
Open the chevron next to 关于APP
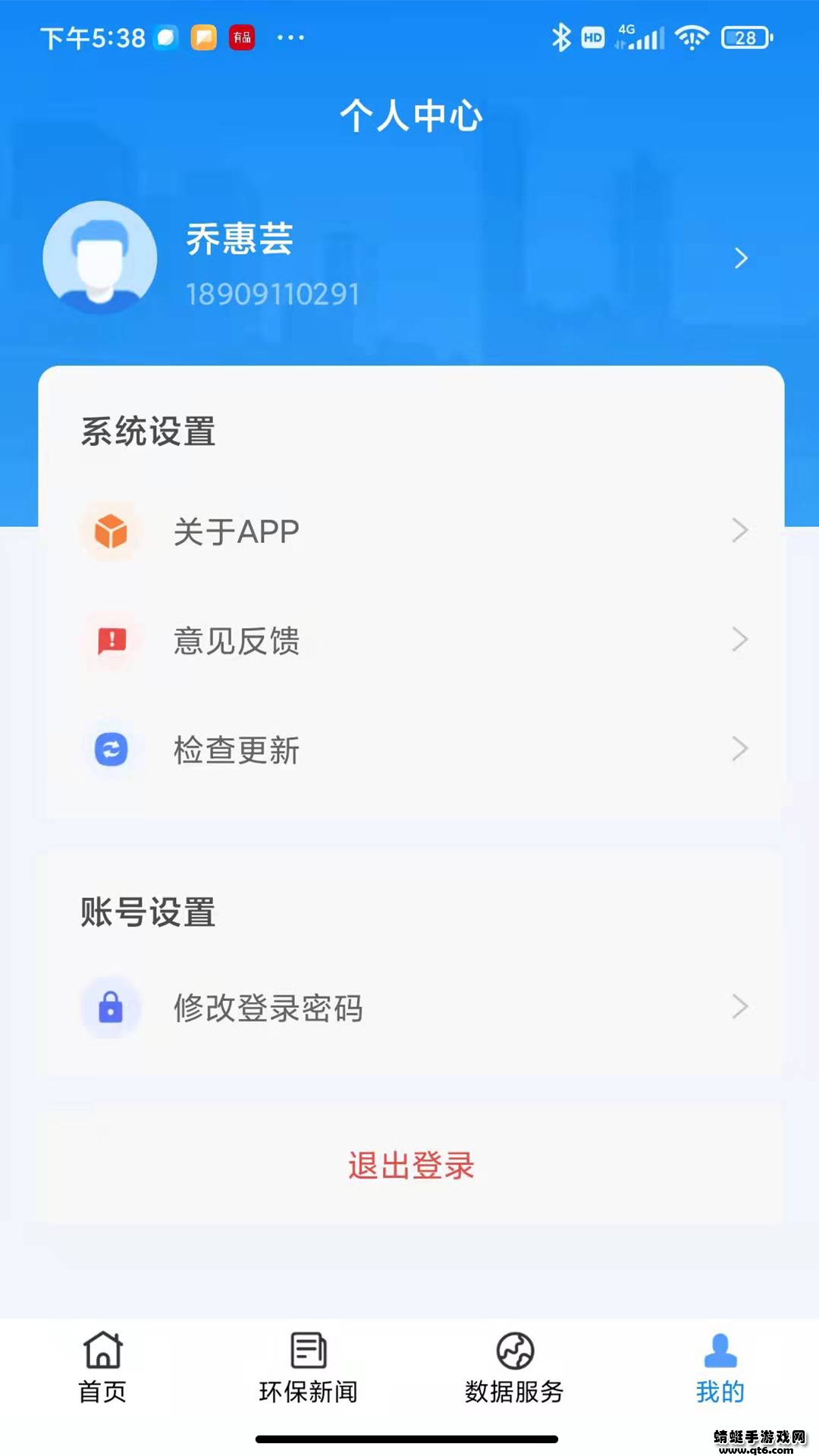[x=739, y=531]
